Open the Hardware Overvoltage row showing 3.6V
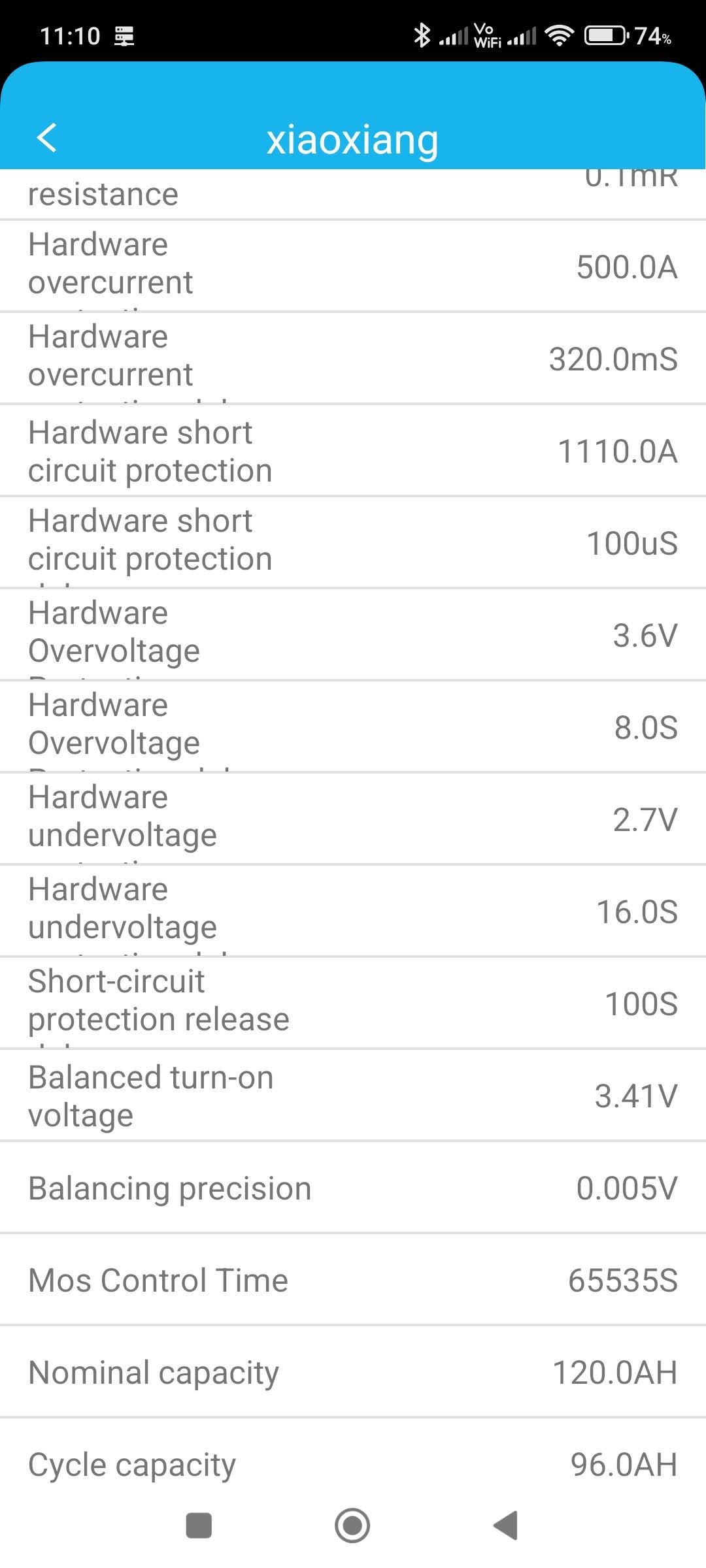This screenshot has width=706, height=1568. click(x=353, y=635)
